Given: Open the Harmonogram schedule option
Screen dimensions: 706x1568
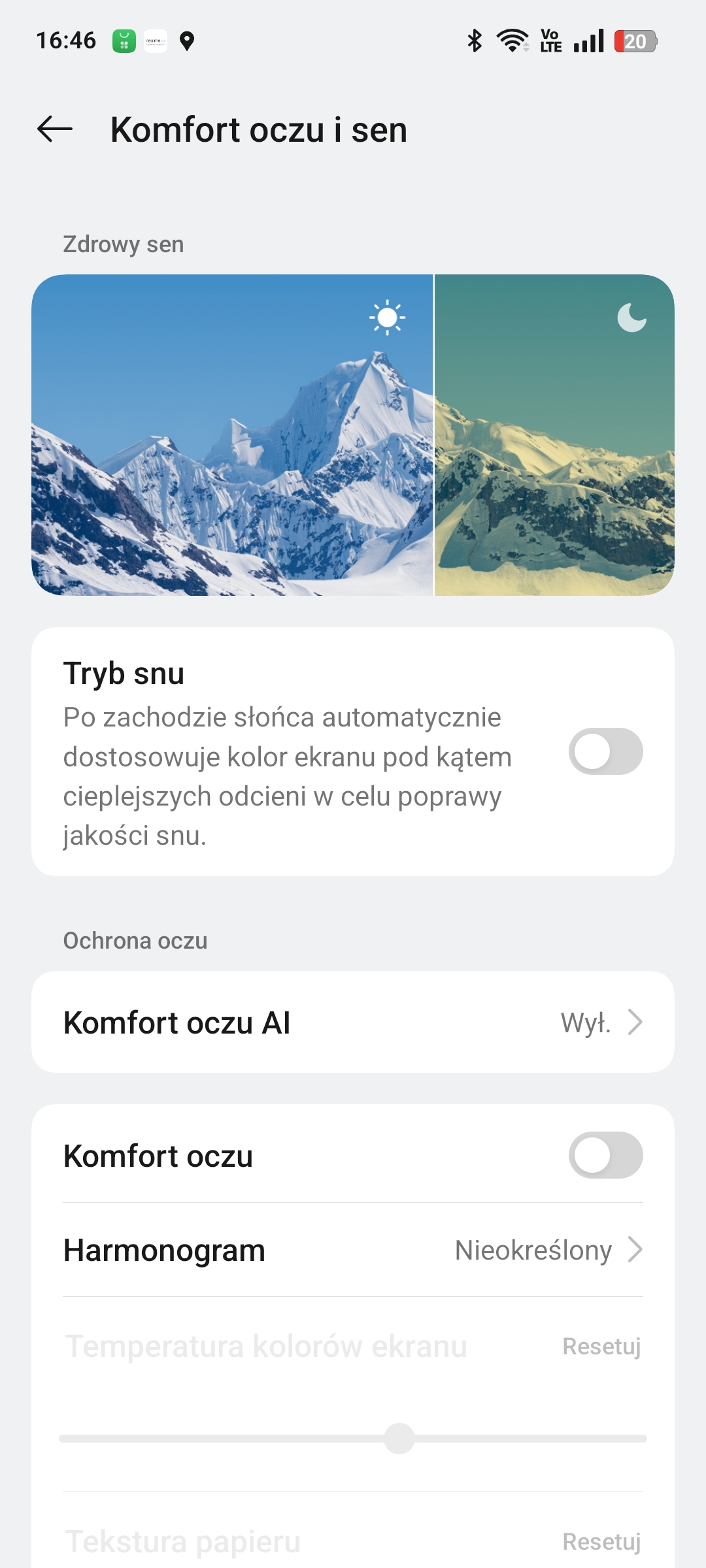Looking at the screenshot, I should point(353,1250).
